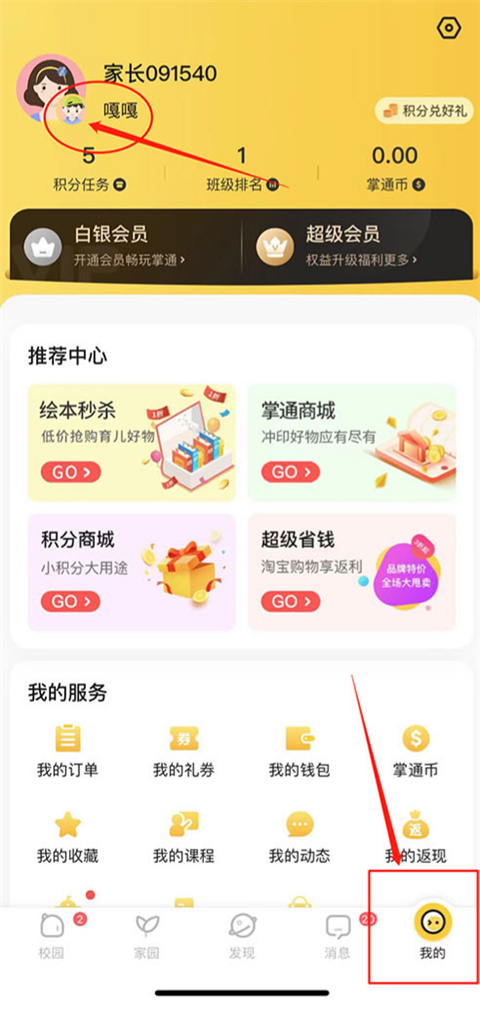Screen dimensions: 480x1020
Task: Open the 掌通商城 card
Action: 352,443
